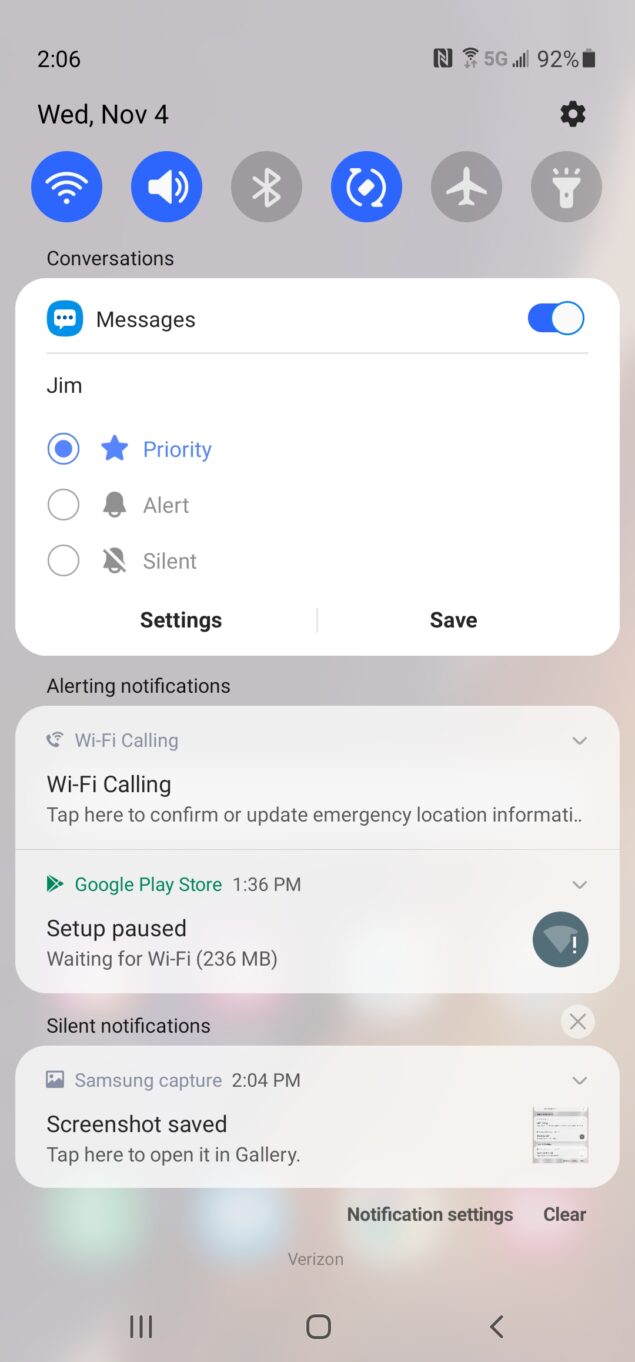Viewport: 635px width, 1362px height.
Task: Turn on the flashlight
Action: point(567,187)
